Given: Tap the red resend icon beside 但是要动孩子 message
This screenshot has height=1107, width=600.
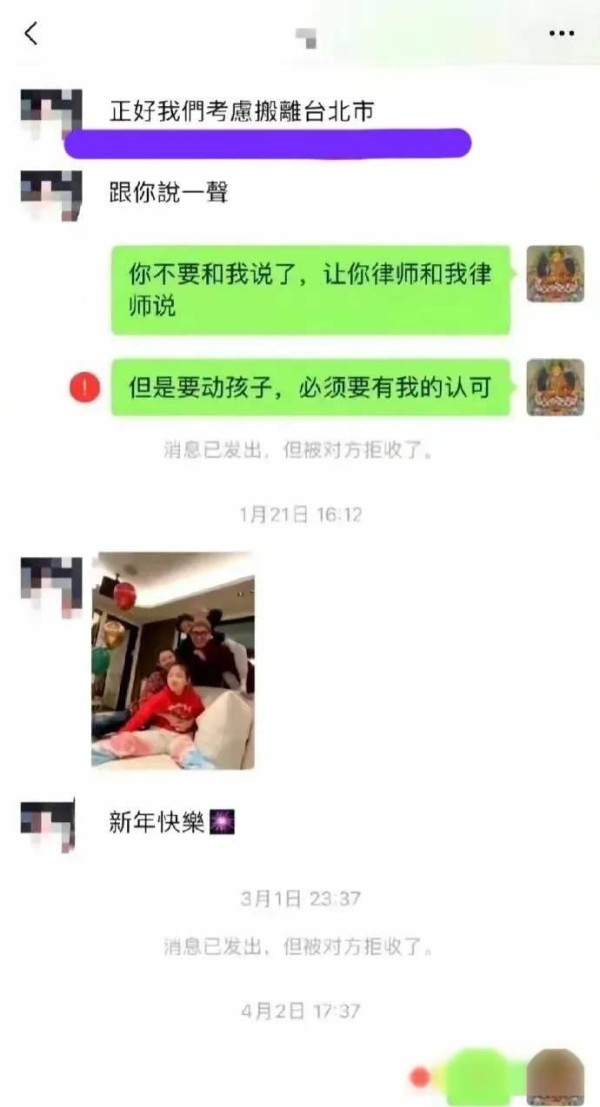Looking at the screenshot, I should coord(85,387).
